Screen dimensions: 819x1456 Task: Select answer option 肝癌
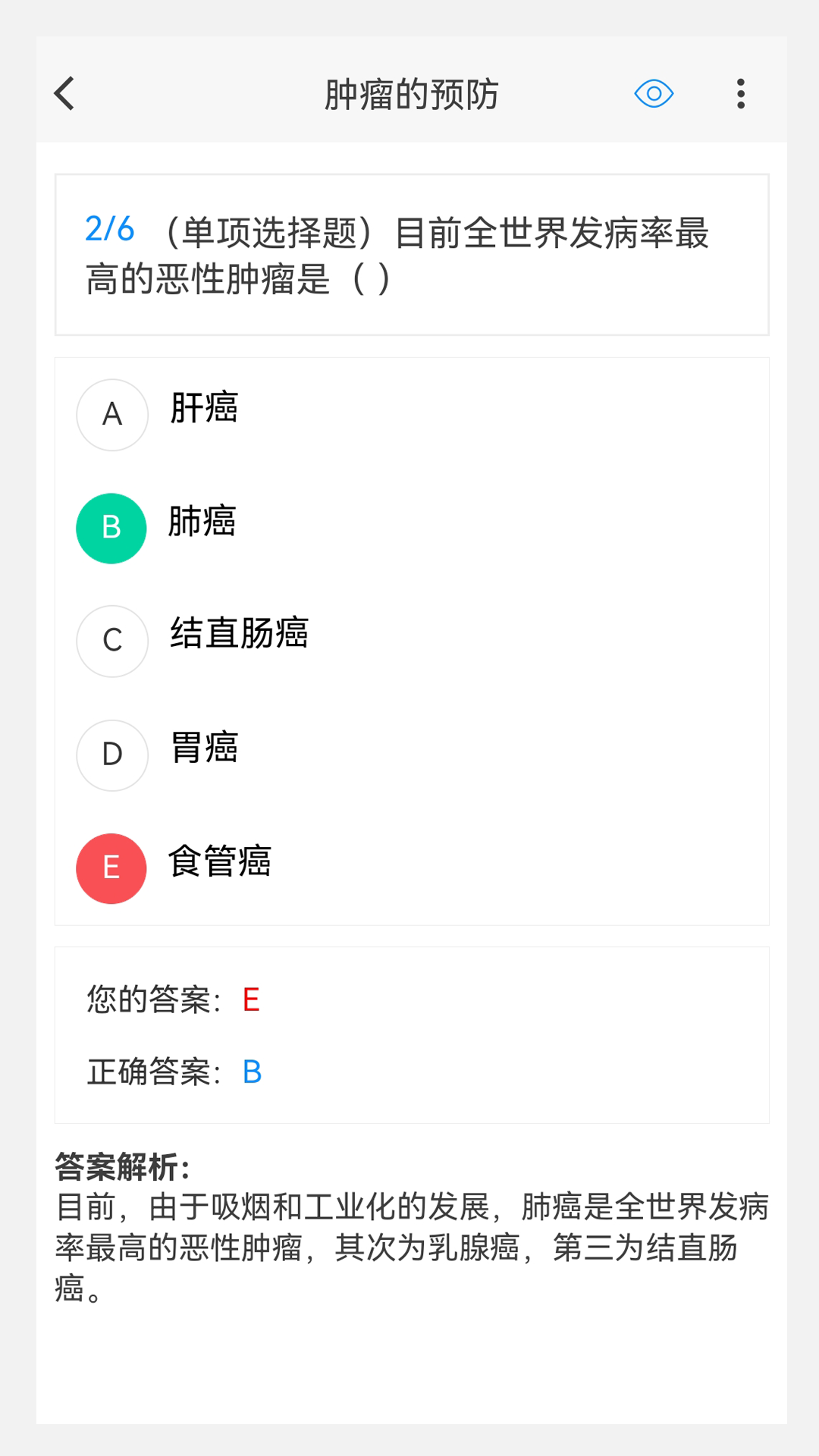pyautogui.click(x=205, y=409)
